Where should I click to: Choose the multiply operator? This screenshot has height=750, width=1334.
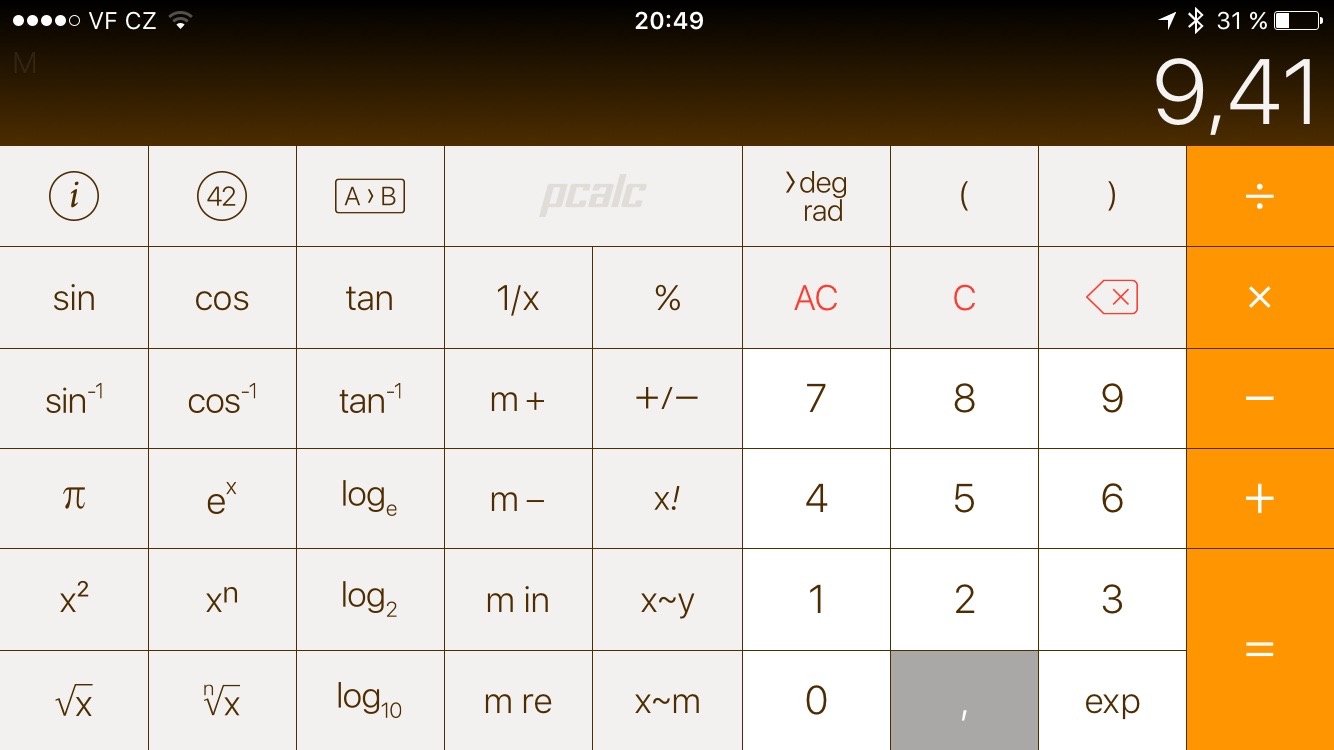click(1260, 298)
